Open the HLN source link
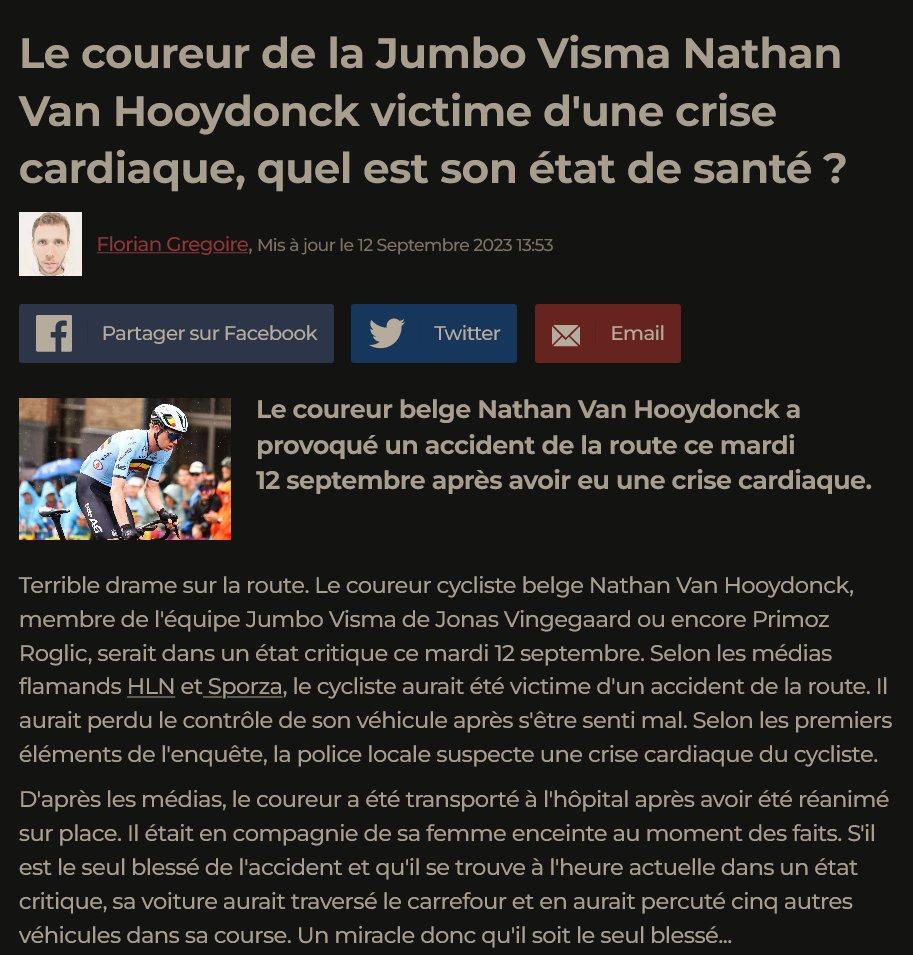This screenshot has height=955, width=913. tap(151, 687)
